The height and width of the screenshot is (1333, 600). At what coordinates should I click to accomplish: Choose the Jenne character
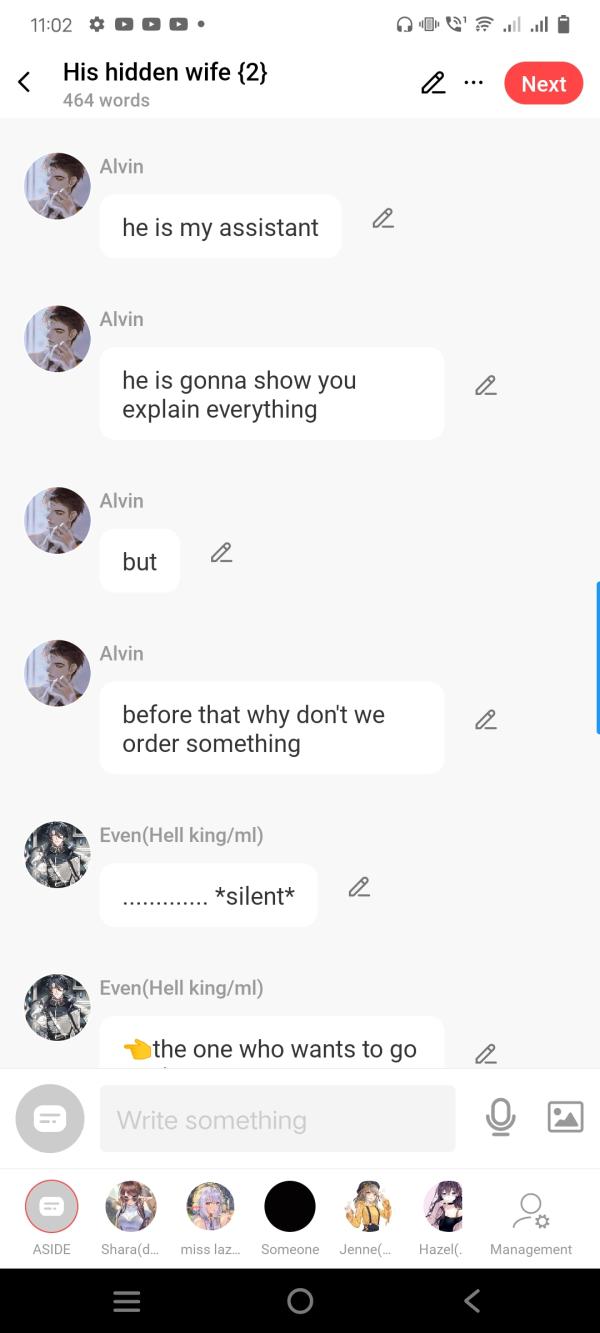pyautogui.click(x=368, y=1206)
